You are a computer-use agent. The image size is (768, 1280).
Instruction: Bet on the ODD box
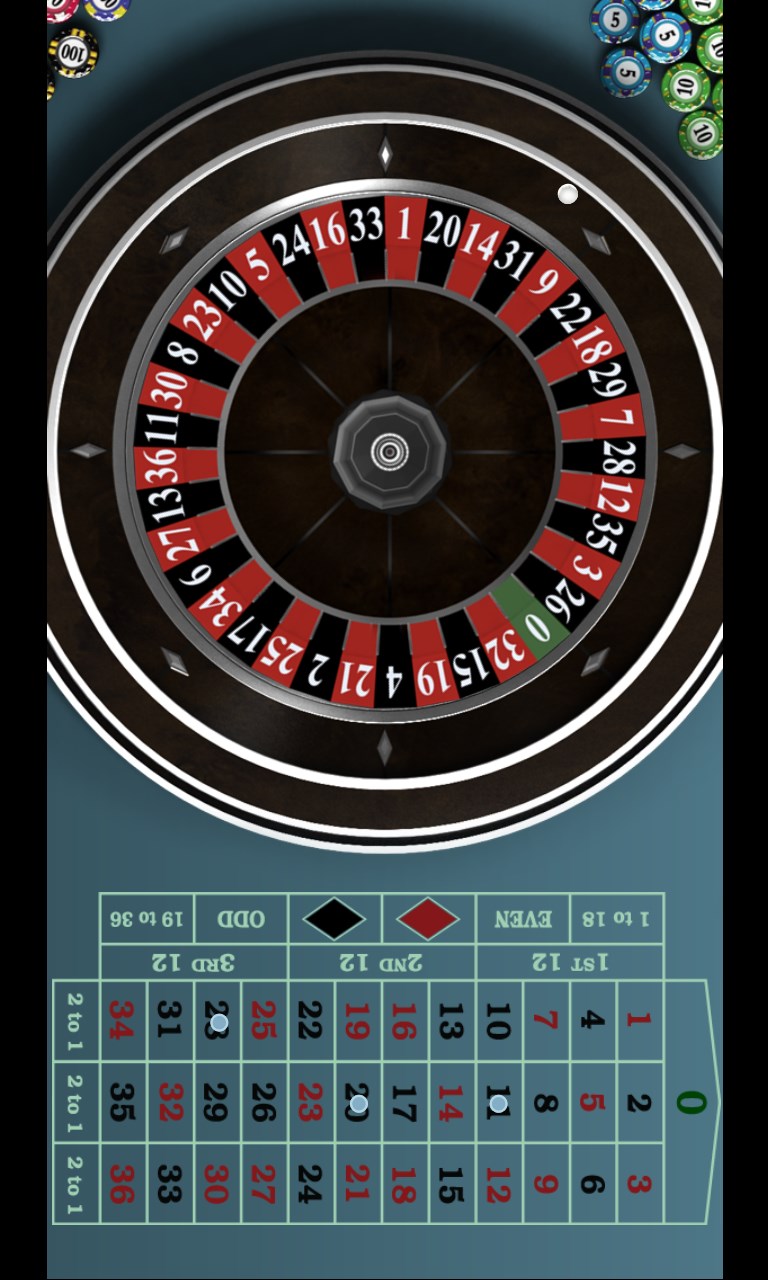click(x=241, y=919)
